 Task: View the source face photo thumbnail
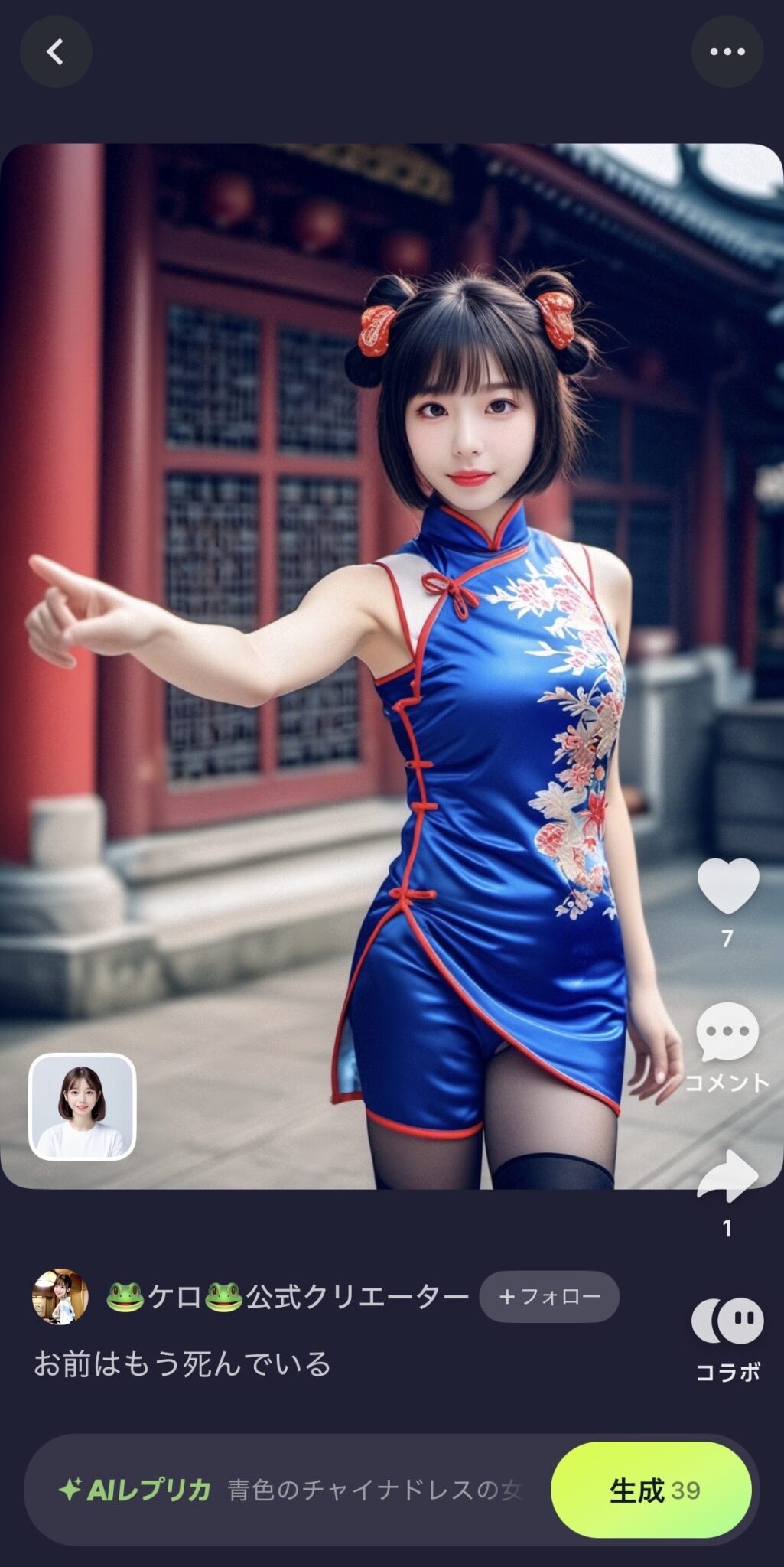point(83,1106)
